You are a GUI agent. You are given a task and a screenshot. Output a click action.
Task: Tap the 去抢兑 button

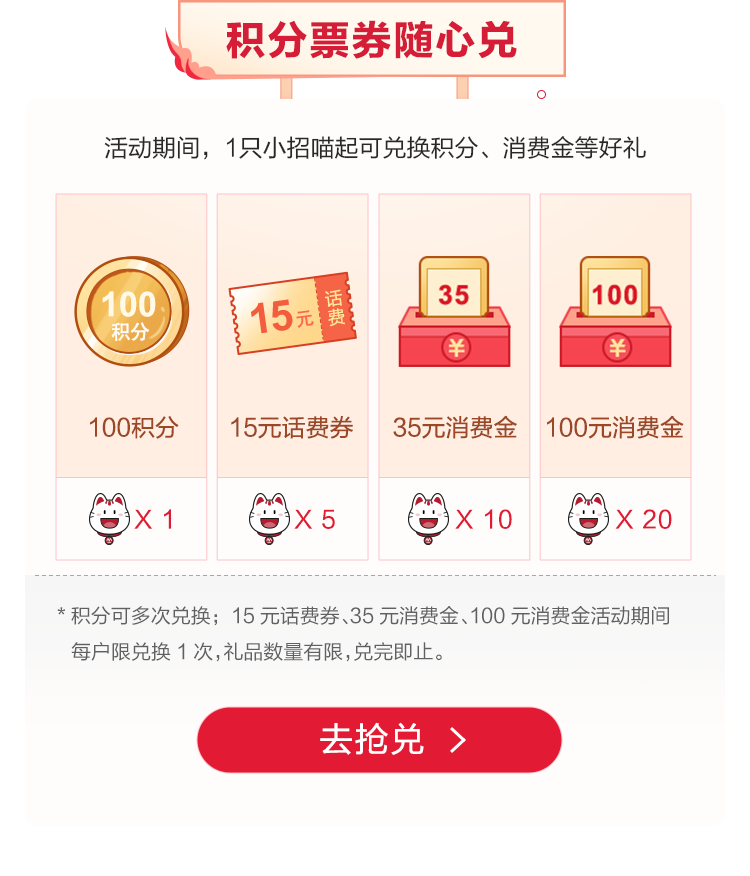(x=379, y=740)
